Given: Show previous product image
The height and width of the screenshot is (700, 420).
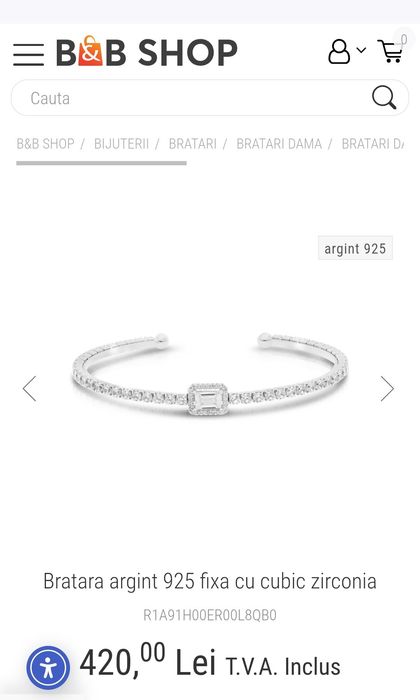Looking at the screenshot, I should click(x=29, y=388).
